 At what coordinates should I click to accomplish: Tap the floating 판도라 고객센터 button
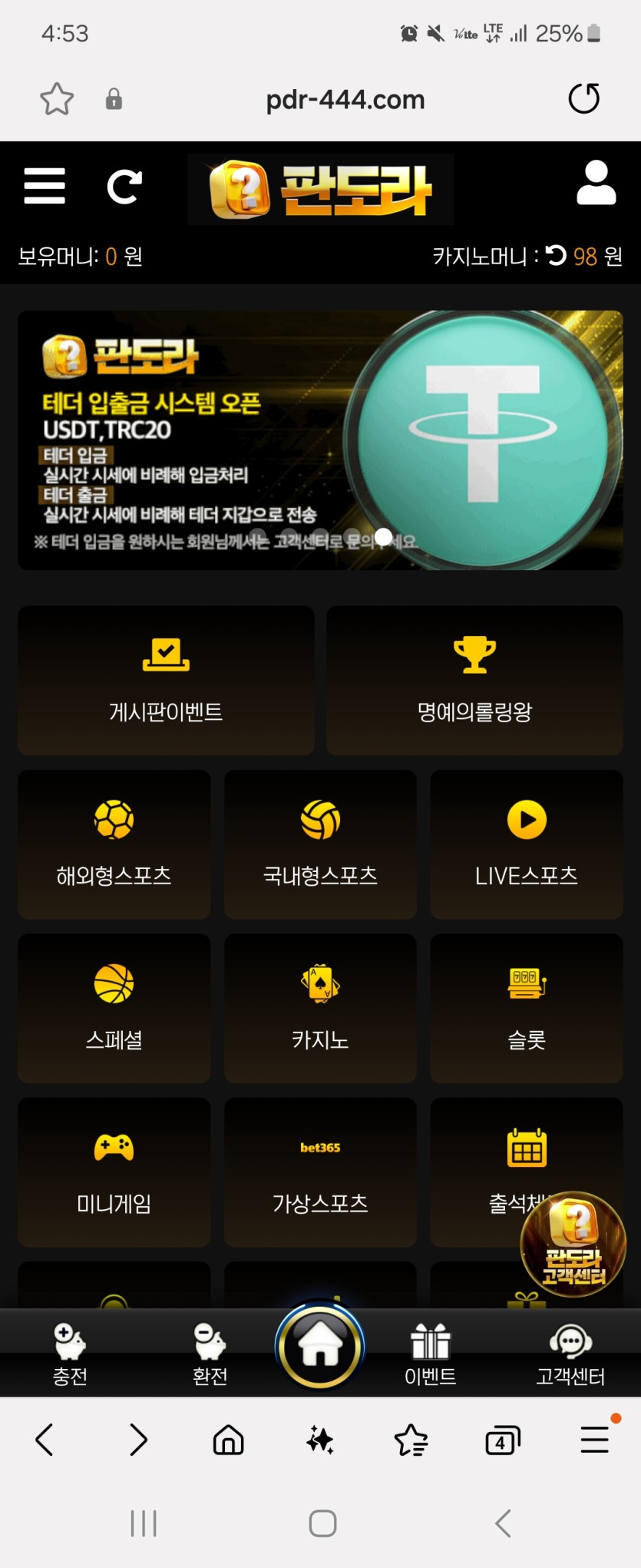[x=573, y=1243]
